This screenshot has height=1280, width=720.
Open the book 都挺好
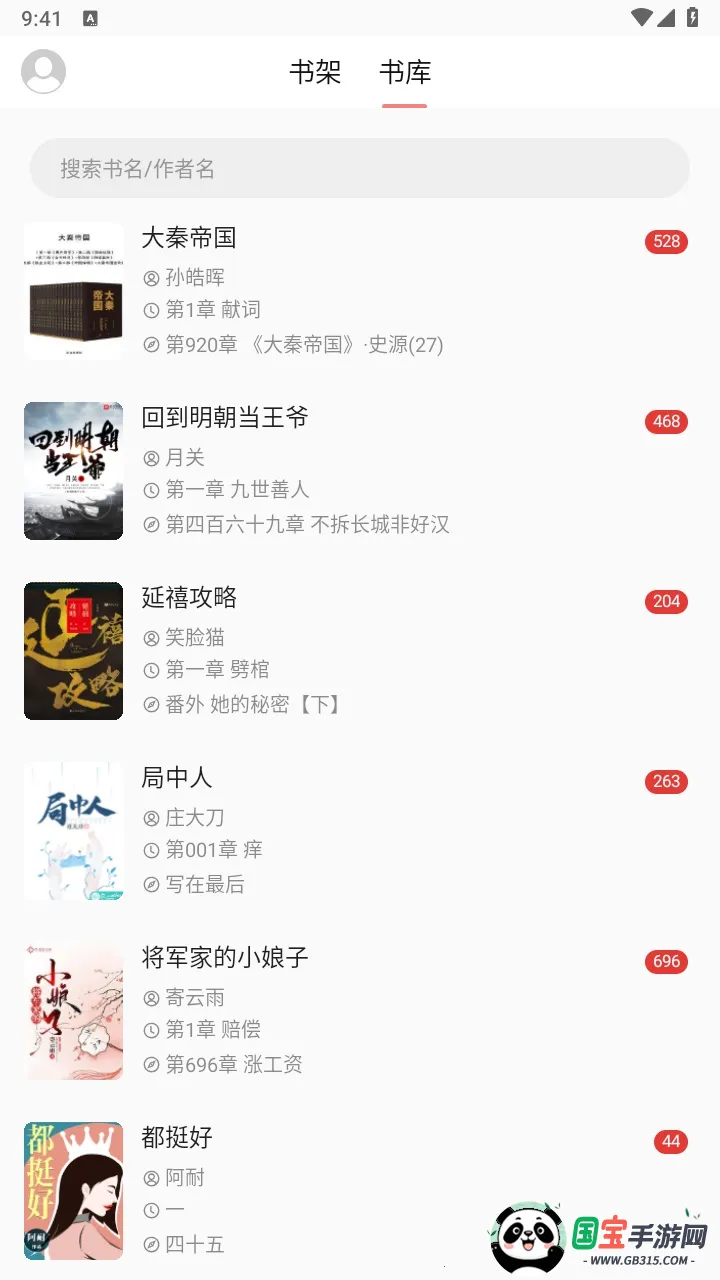click(x=177, y=1138)
